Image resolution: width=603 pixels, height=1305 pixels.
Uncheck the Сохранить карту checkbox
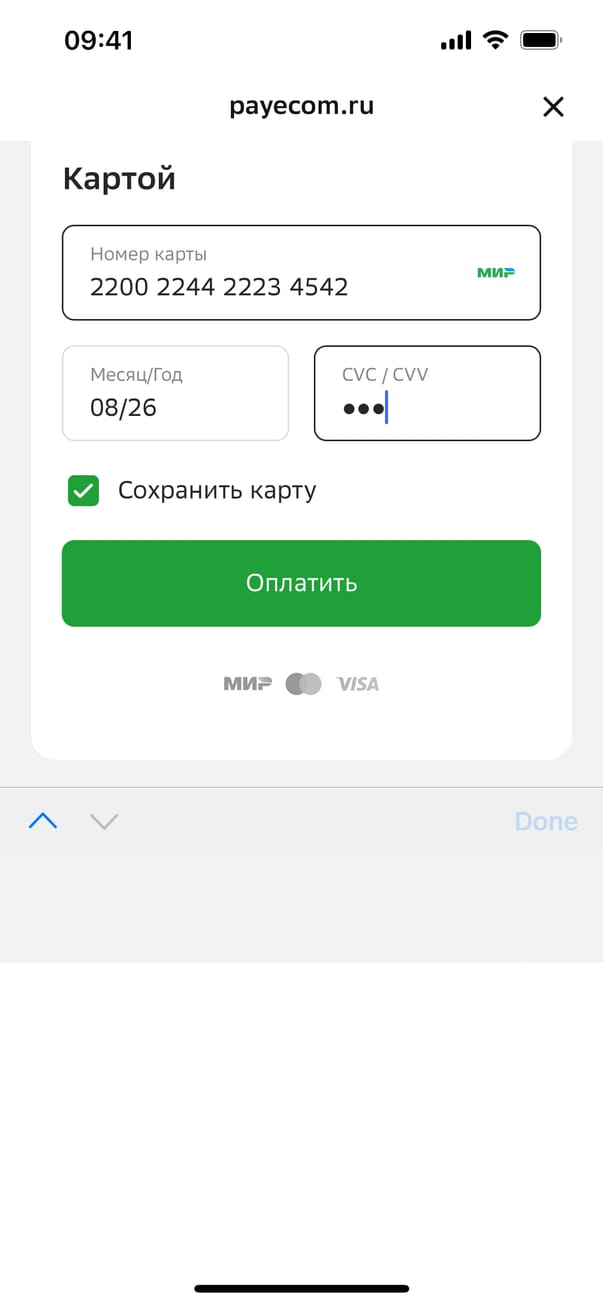click(84, 491)
